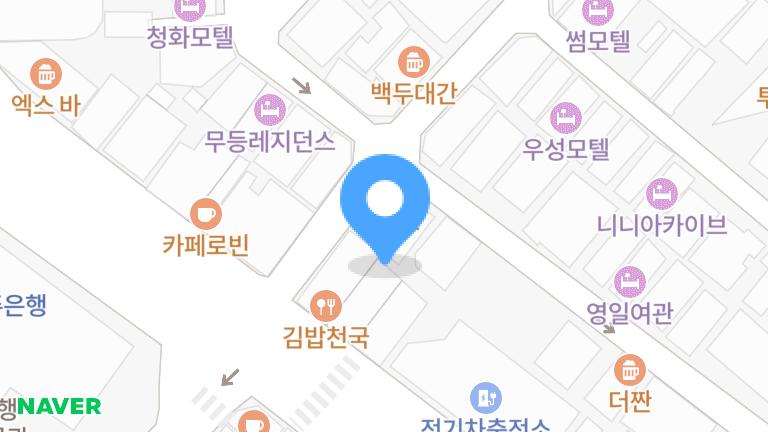768x432 pixels.
Task: Select the 전기차충전소 charging station marker
Action: coord(485,398)
